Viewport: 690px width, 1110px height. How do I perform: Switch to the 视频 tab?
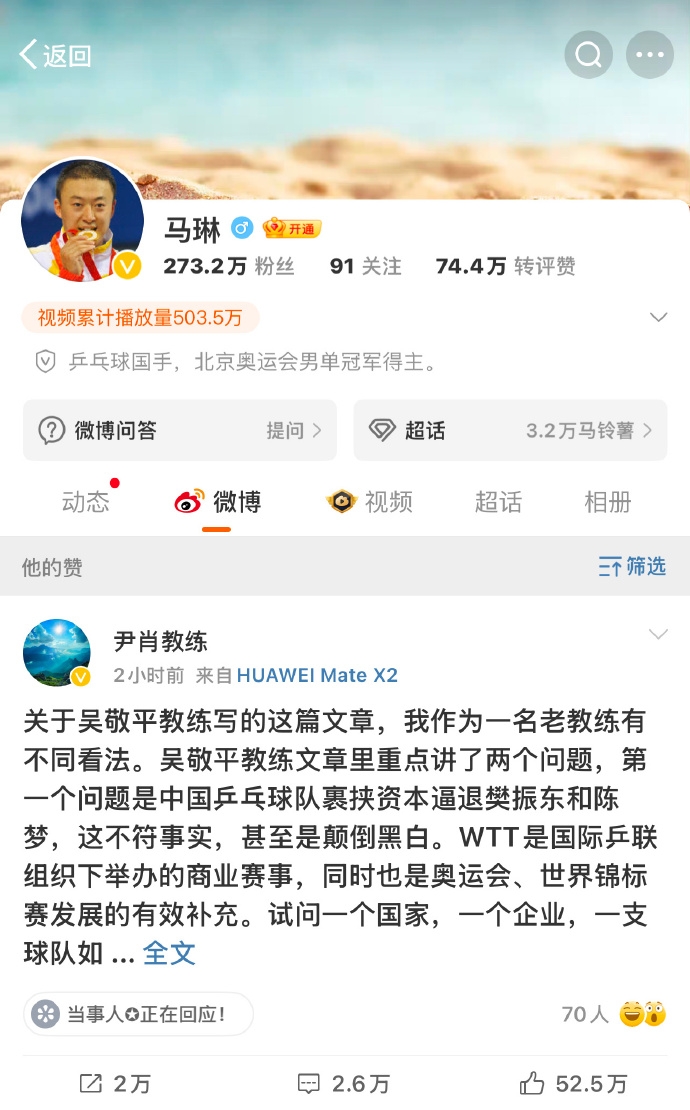370,501
